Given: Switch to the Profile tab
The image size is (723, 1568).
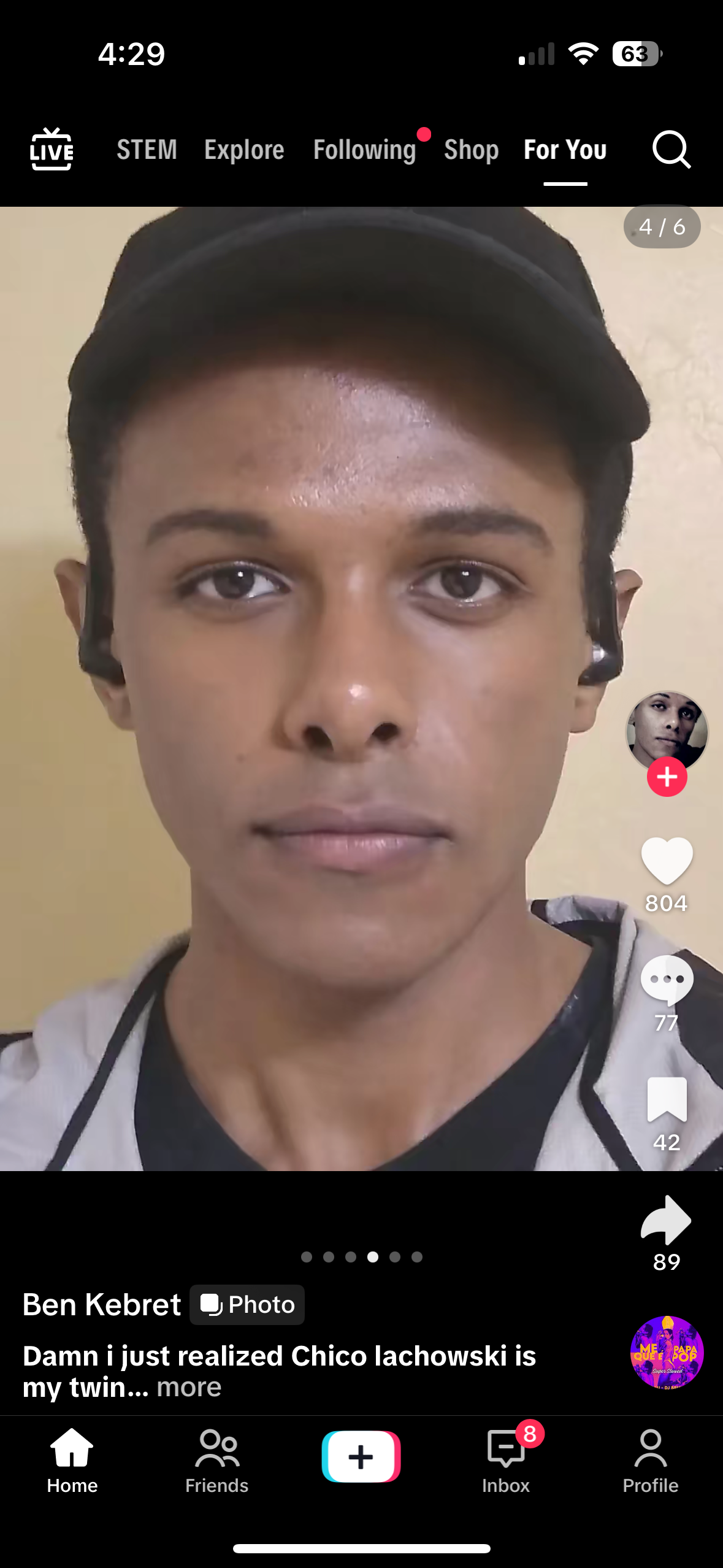Looking at the screenshot, I should [650, 1460].
